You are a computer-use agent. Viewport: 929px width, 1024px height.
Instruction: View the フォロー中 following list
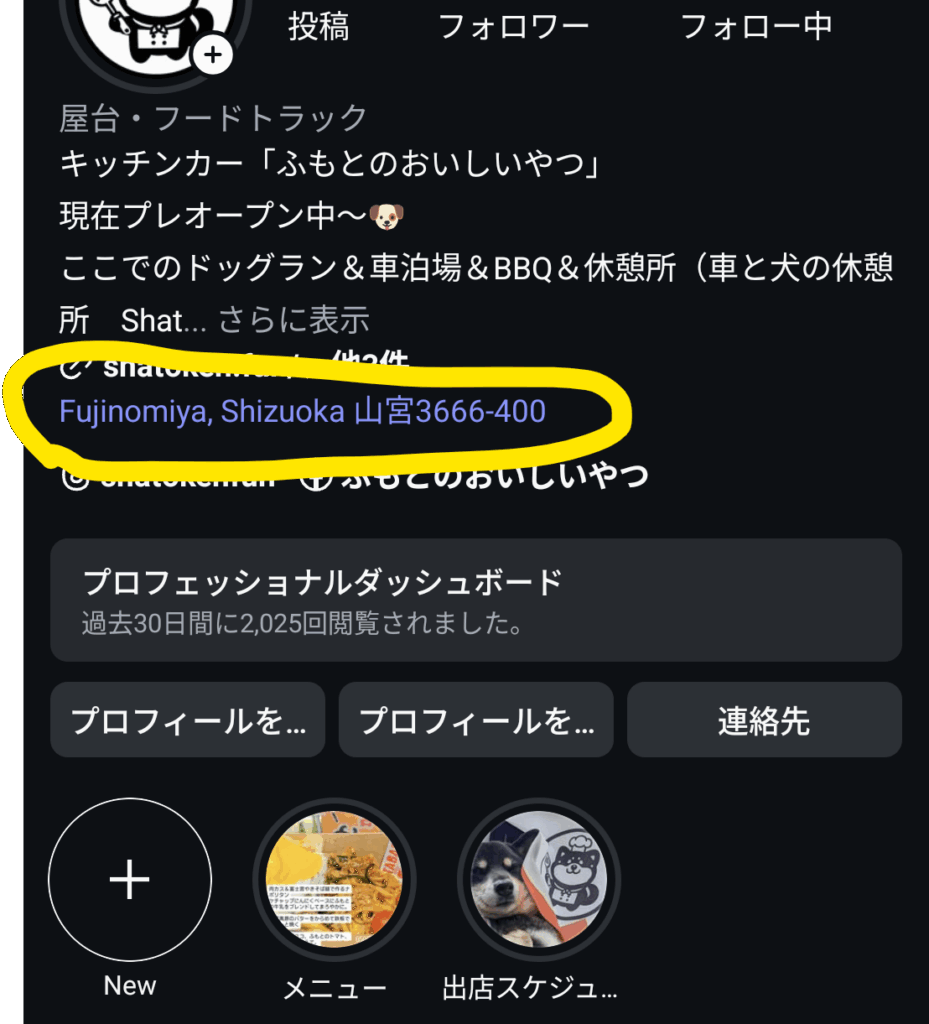[x=755, y=27]
